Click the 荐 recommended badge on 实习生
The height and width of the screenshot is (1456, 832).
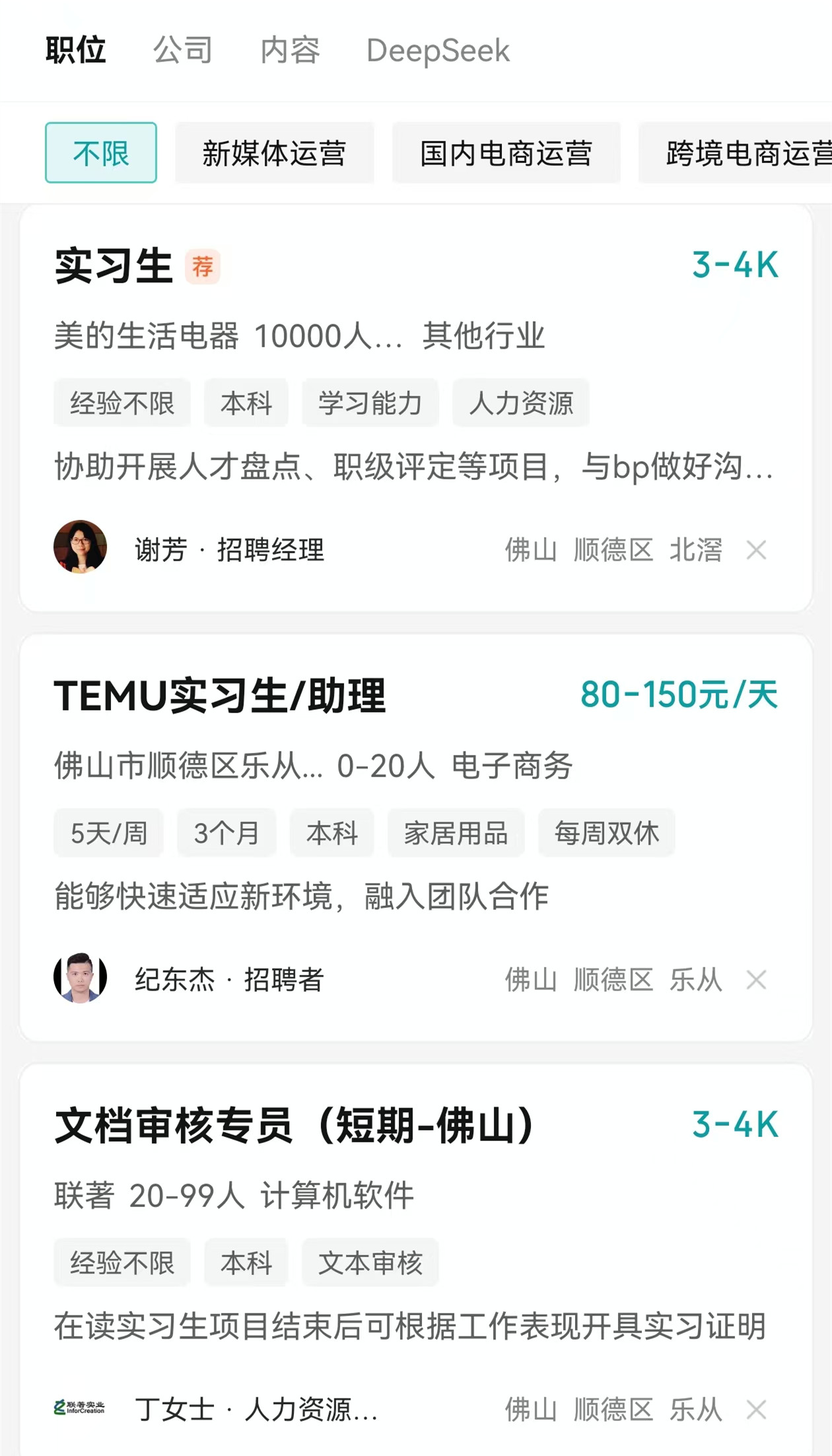(x=203, y=266)
